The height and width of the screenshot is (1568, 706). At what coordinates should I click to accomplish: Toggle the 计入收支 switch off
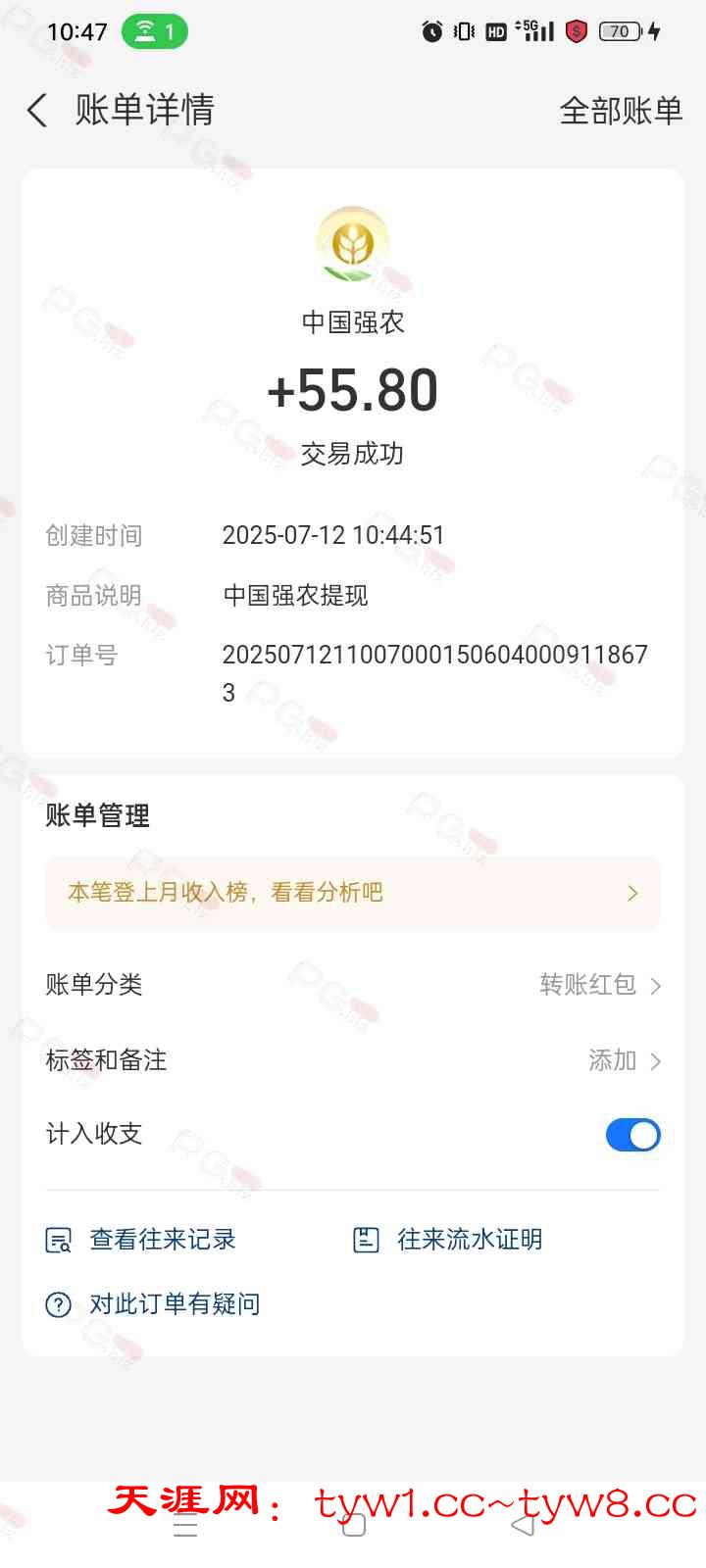point(632,1135)
